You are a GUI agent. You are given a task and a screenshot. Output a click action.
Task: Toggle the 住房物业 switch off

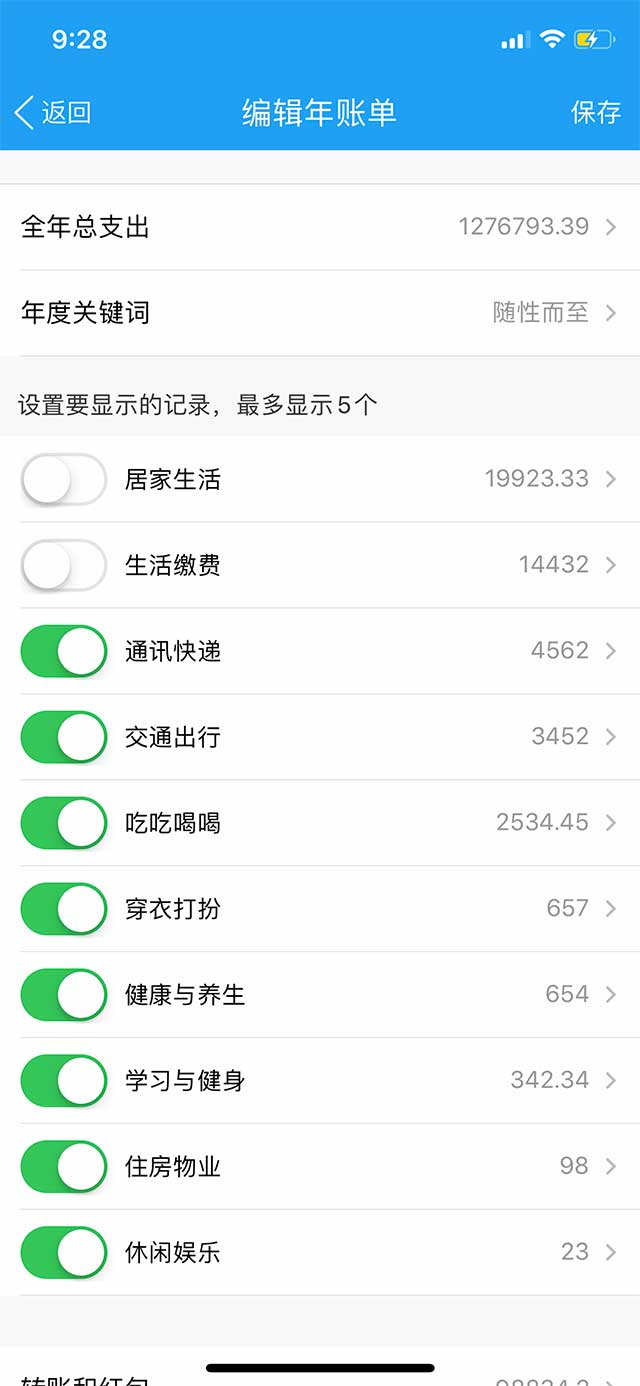(x=63, y=1167)
